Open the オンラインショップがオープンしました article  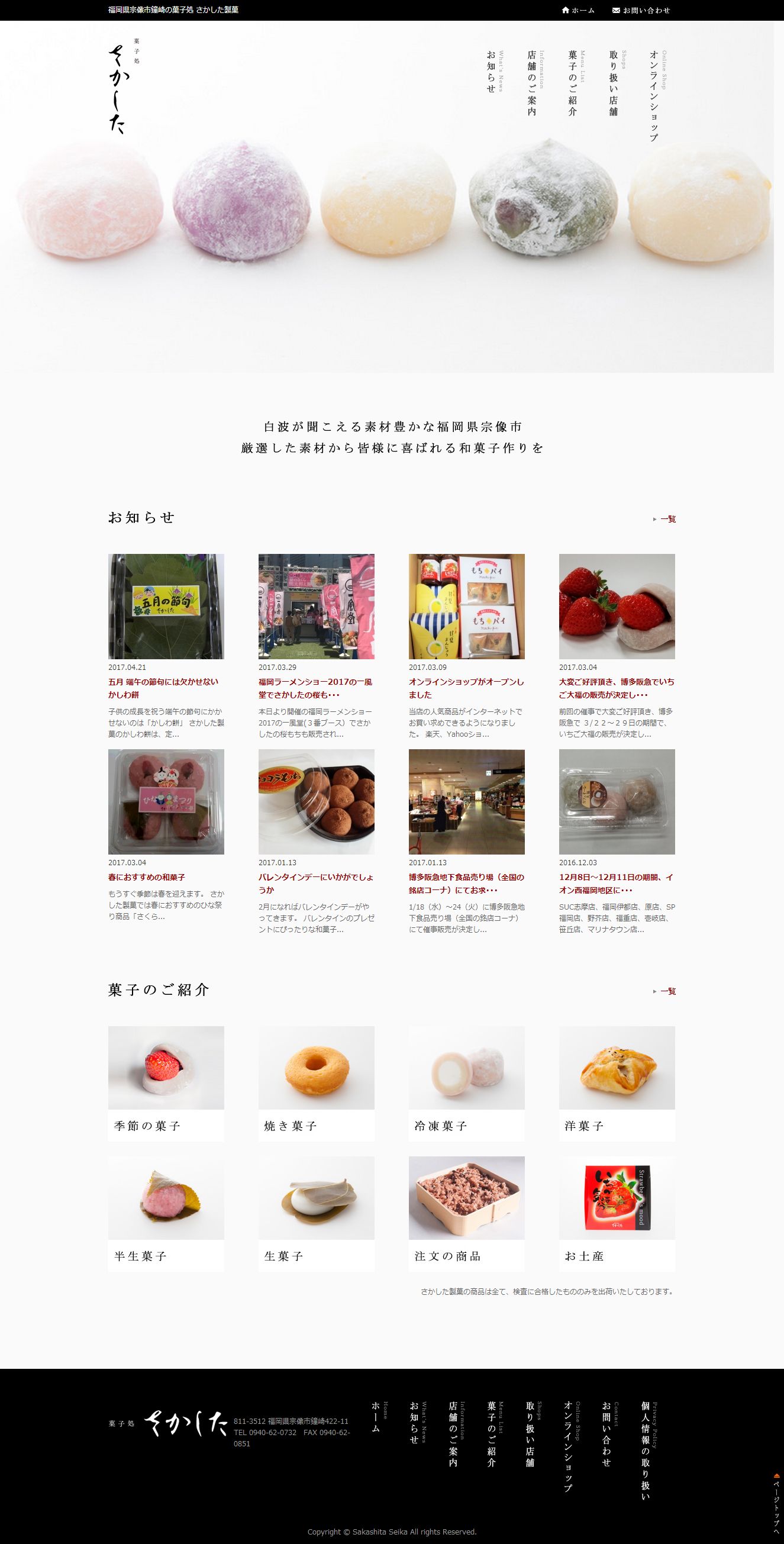point(466,688)
